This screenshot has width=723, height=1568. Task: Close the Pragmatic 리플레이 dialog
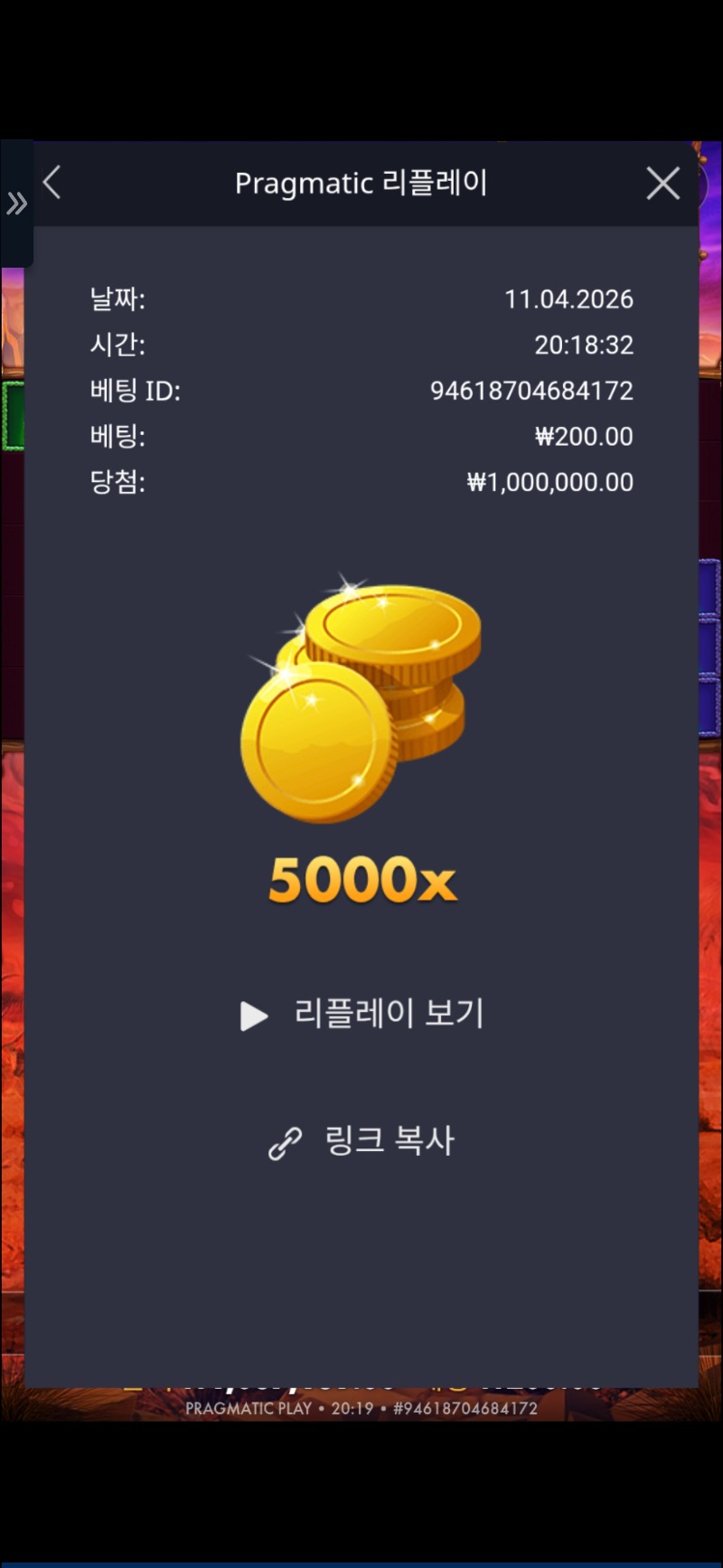(x=662, y=184)
